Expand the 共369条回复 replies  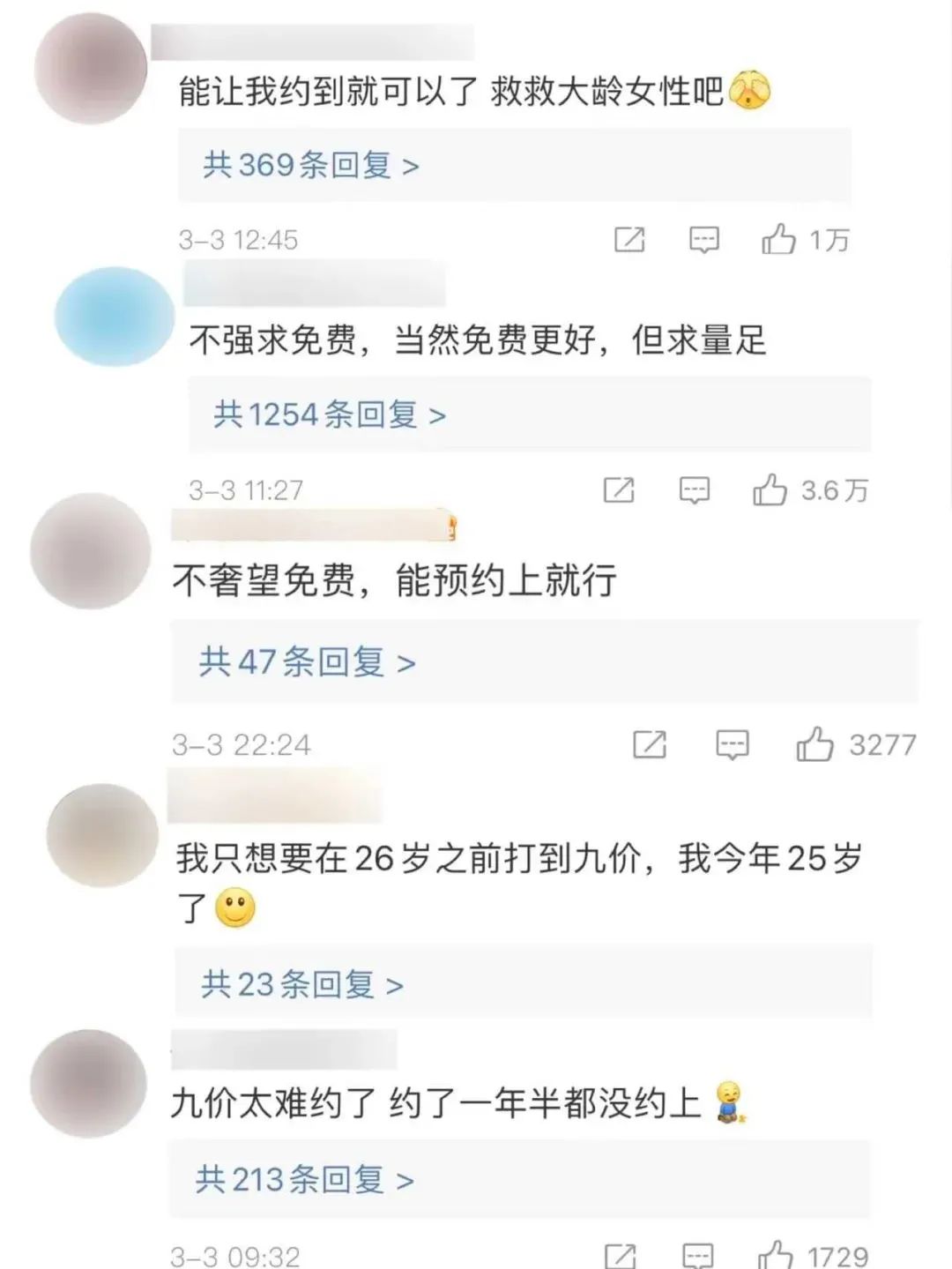[310, 165]
